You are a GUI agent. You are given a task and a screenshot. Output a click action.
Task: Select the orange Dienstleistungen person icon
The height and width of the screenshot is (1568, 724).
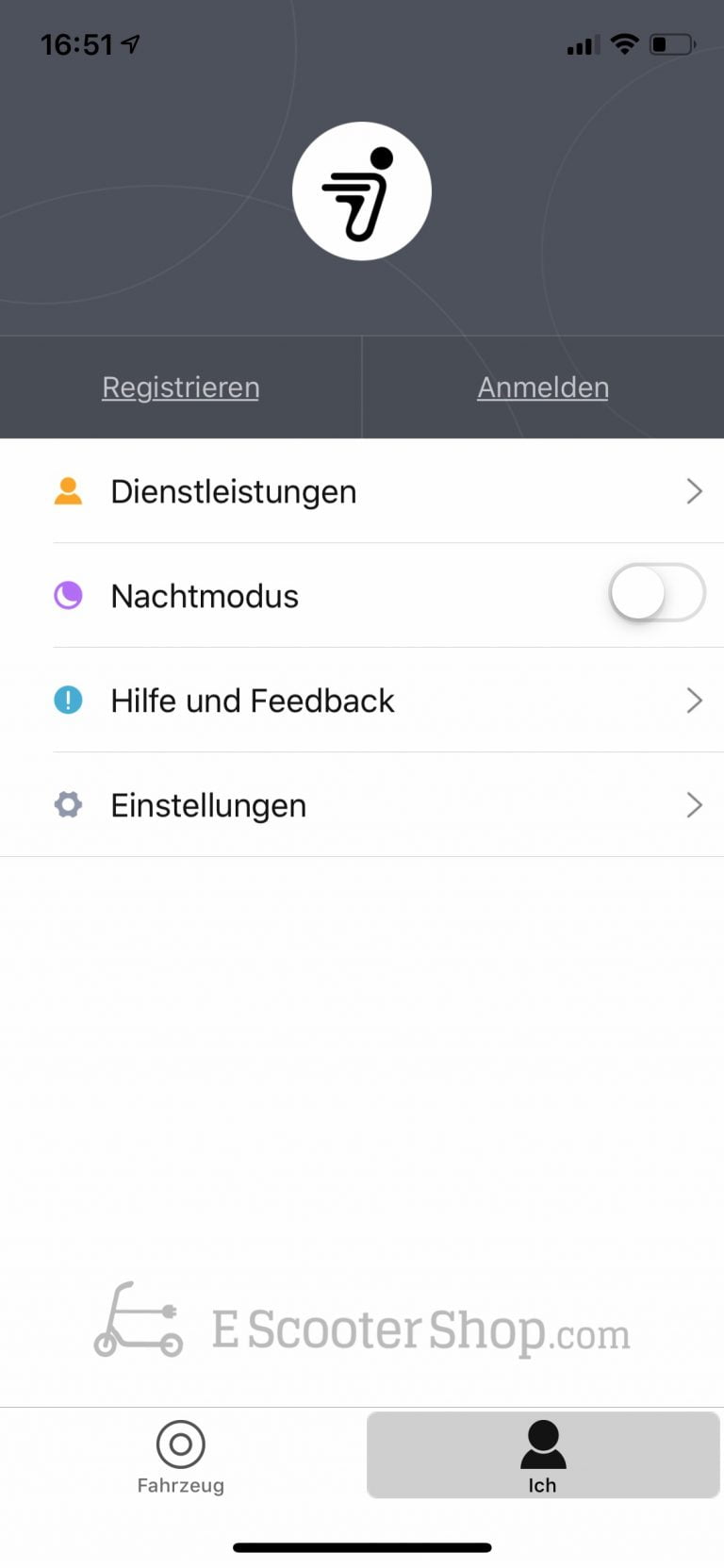tap(67, 490)
